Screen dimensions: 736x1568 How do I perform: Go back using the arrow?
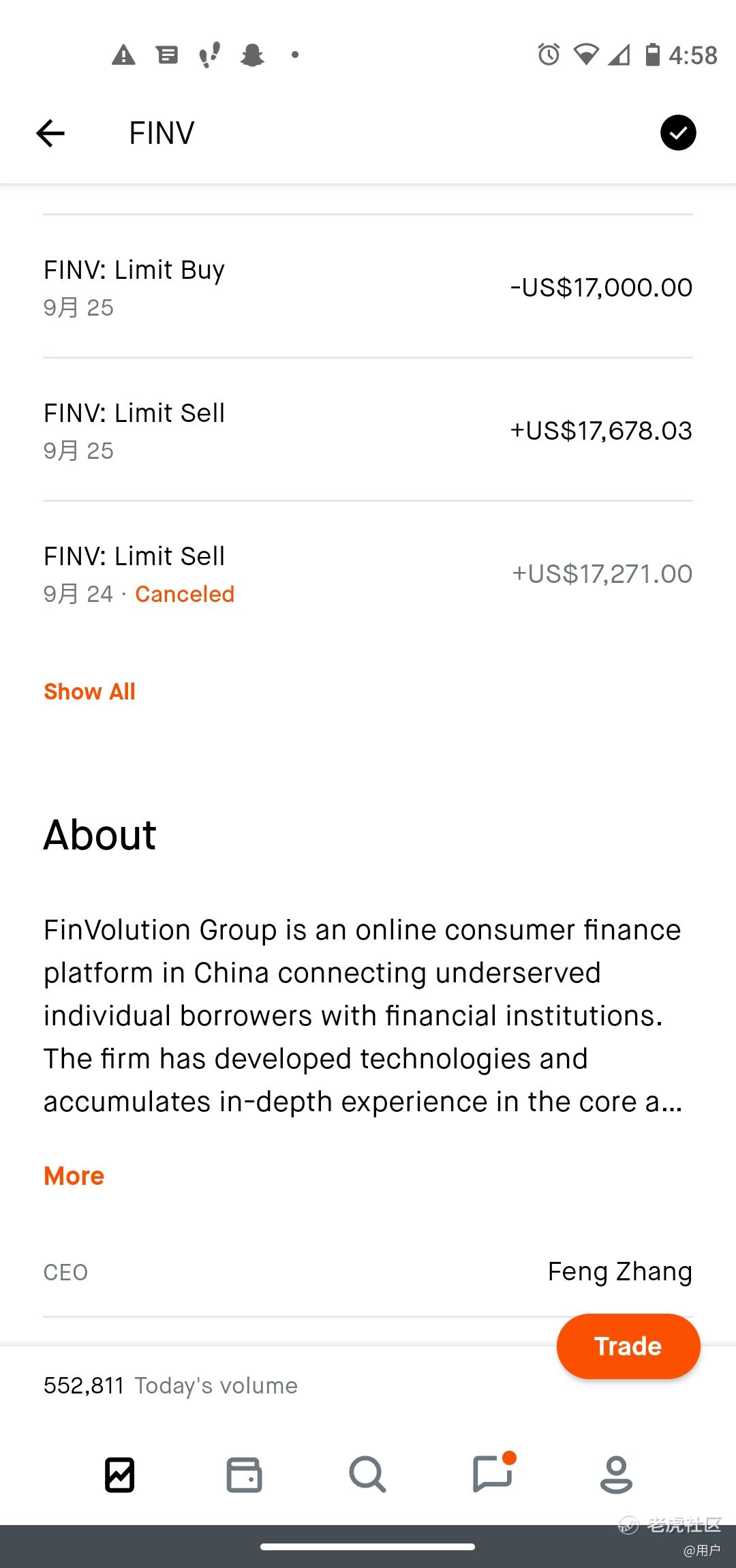[50, 133]
